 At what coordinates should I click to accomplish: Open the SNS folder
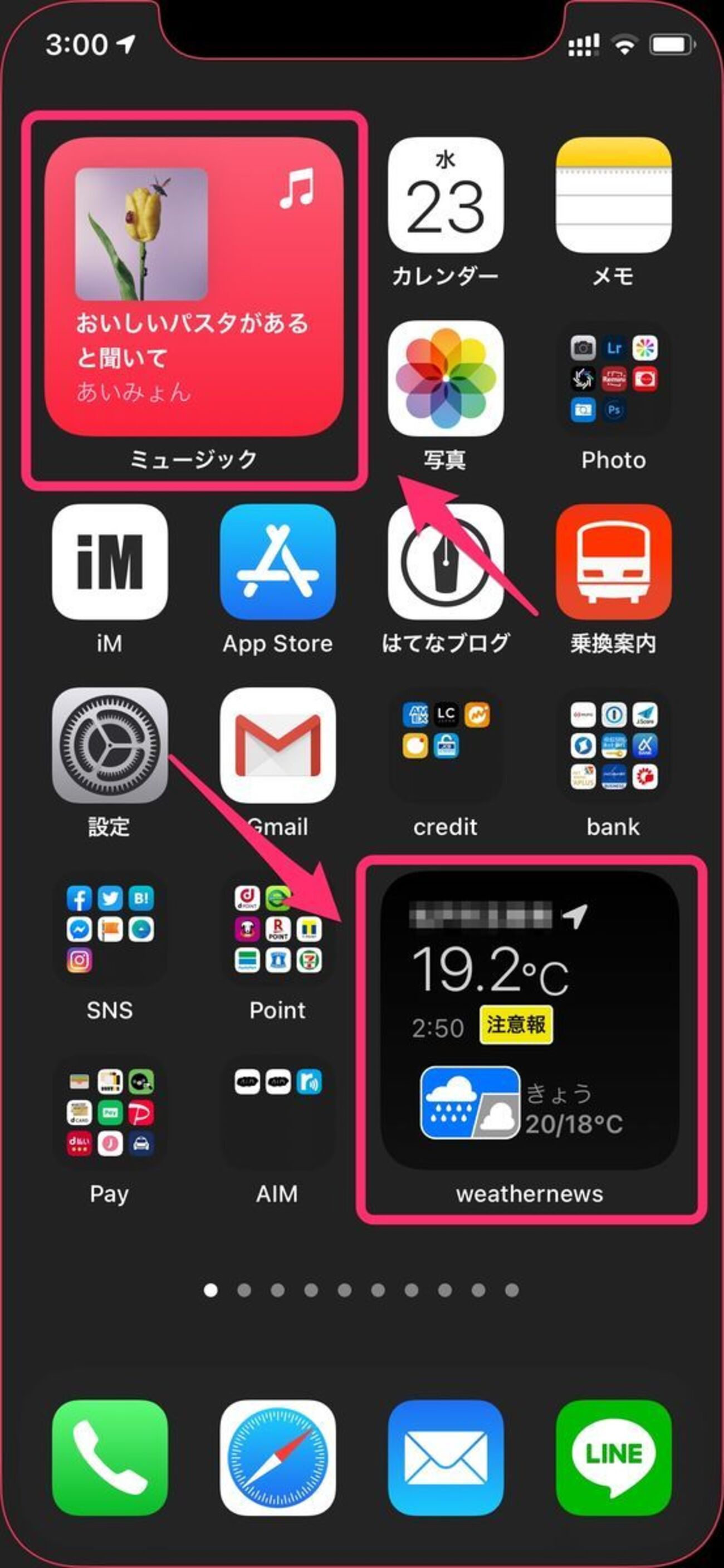[110, 929]
